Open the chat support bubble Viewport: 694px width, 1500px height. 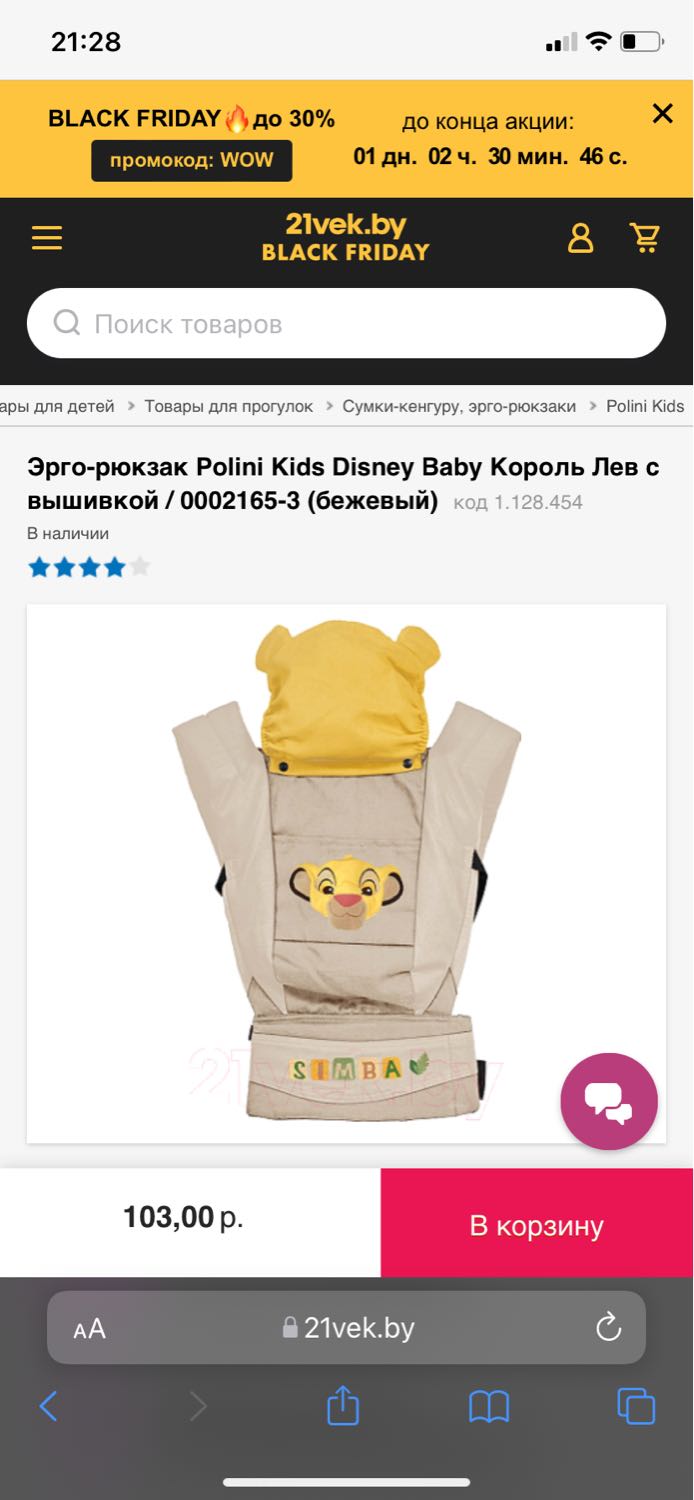point(609,1101)
